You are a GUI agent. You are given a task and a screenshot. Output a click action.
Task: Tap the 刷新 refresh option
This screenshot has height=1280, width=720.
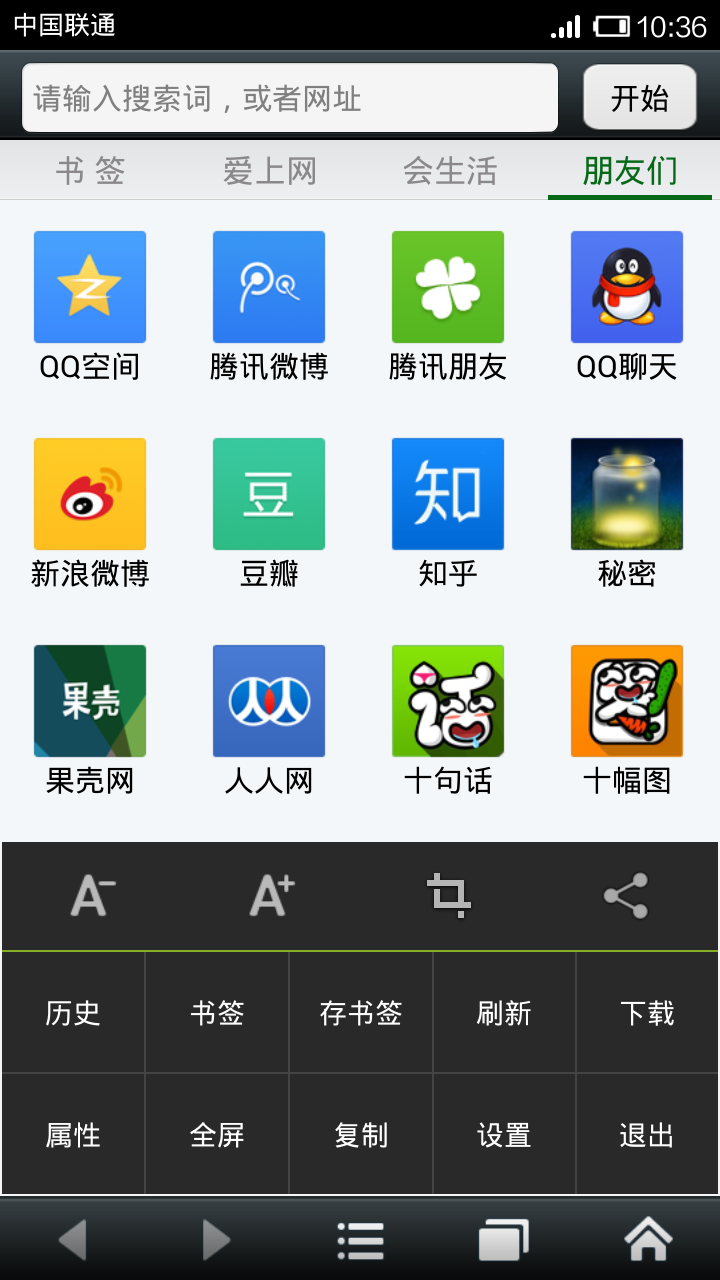coord(504,1012)
